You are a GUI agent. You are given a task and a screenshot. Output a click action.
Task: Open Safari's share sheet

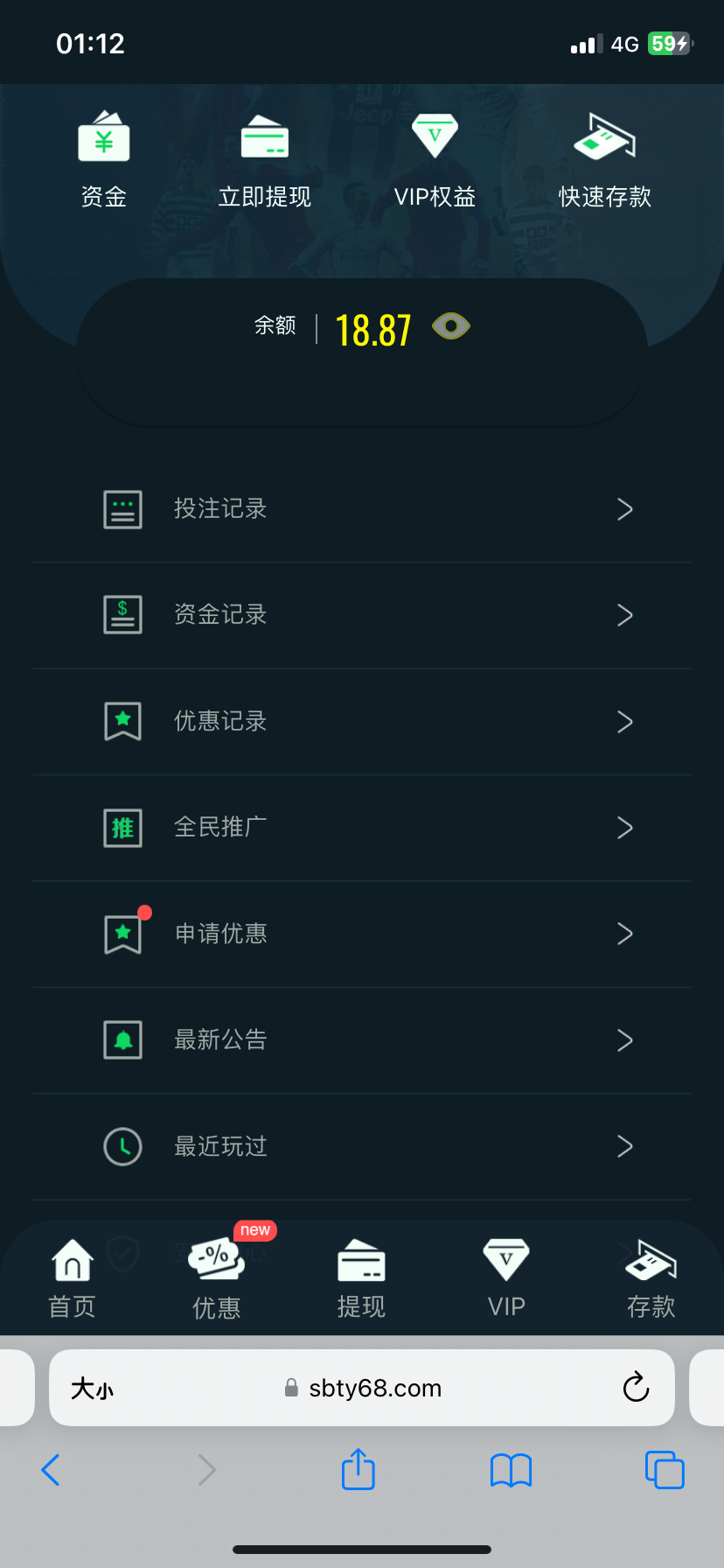coord(359,1469)
